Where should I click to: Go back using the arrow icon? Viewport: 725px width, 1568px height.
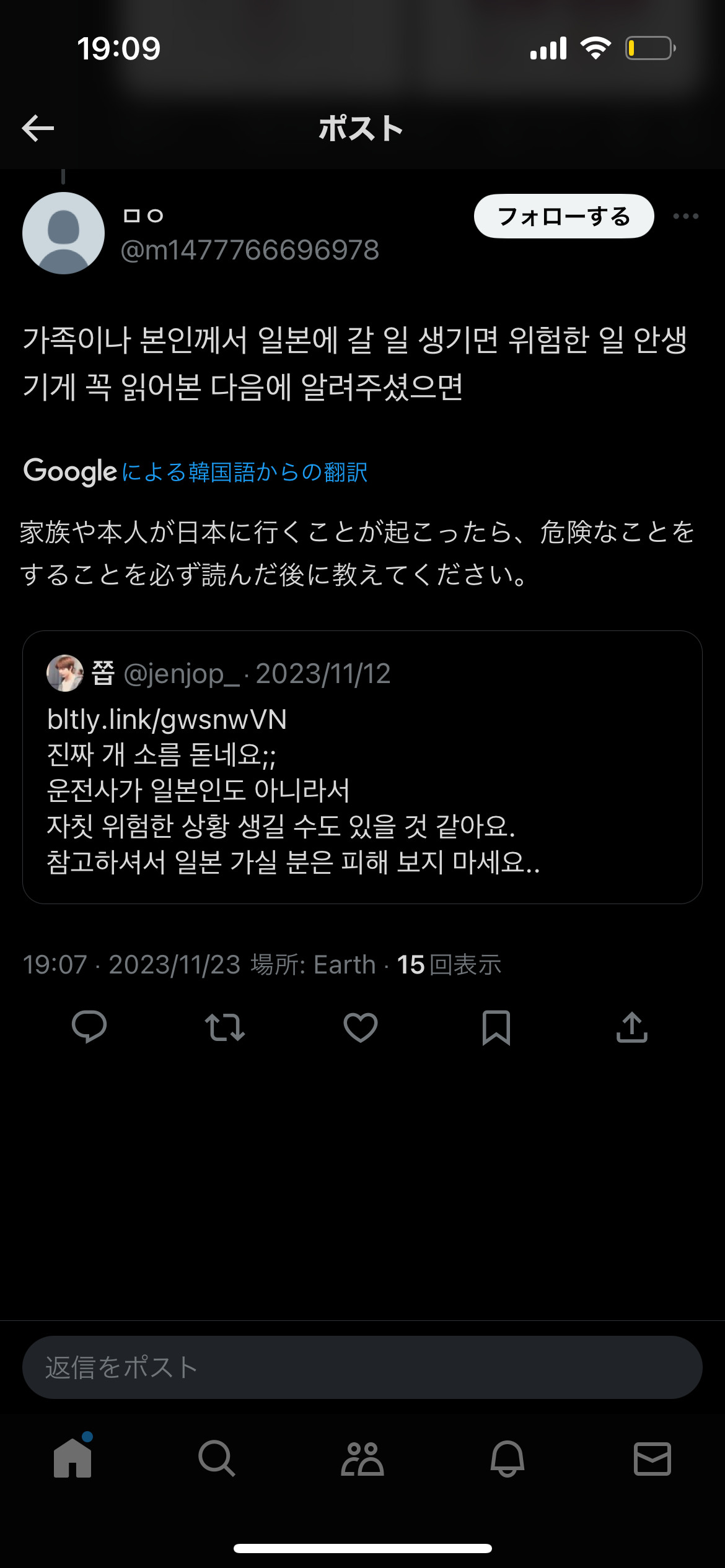(38, 128)
